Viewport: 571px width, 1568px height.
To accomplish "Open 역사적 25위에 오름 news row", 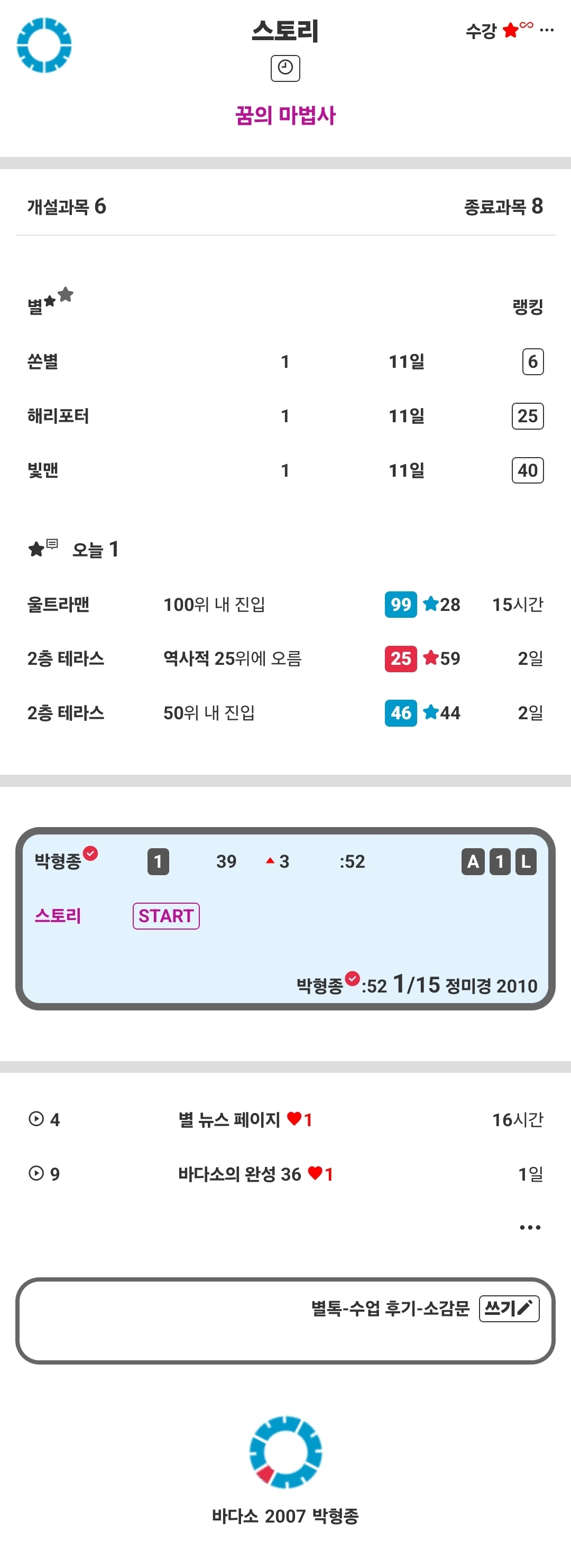I will pos(285,658).
